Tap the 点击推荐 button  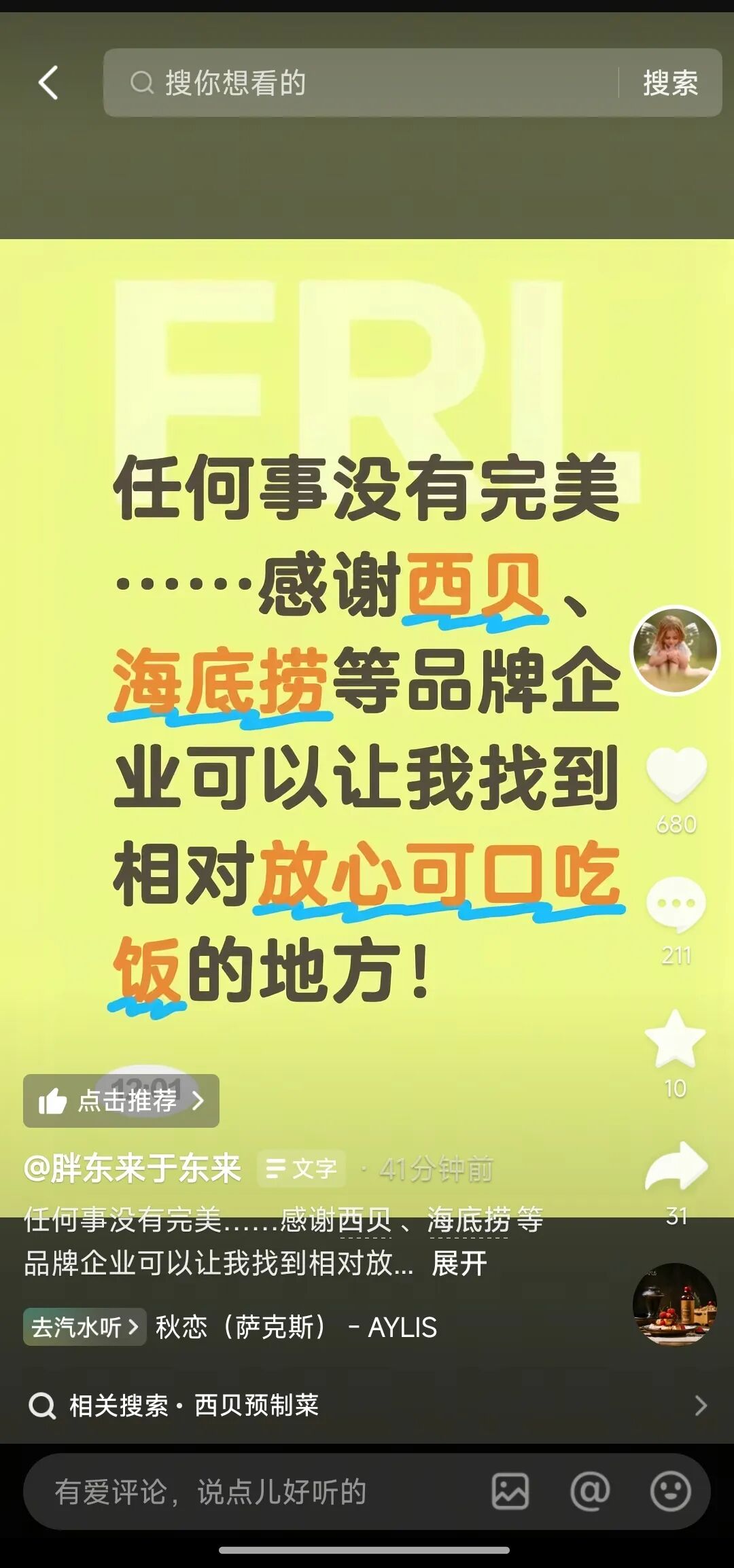[x=121, y=1101]
